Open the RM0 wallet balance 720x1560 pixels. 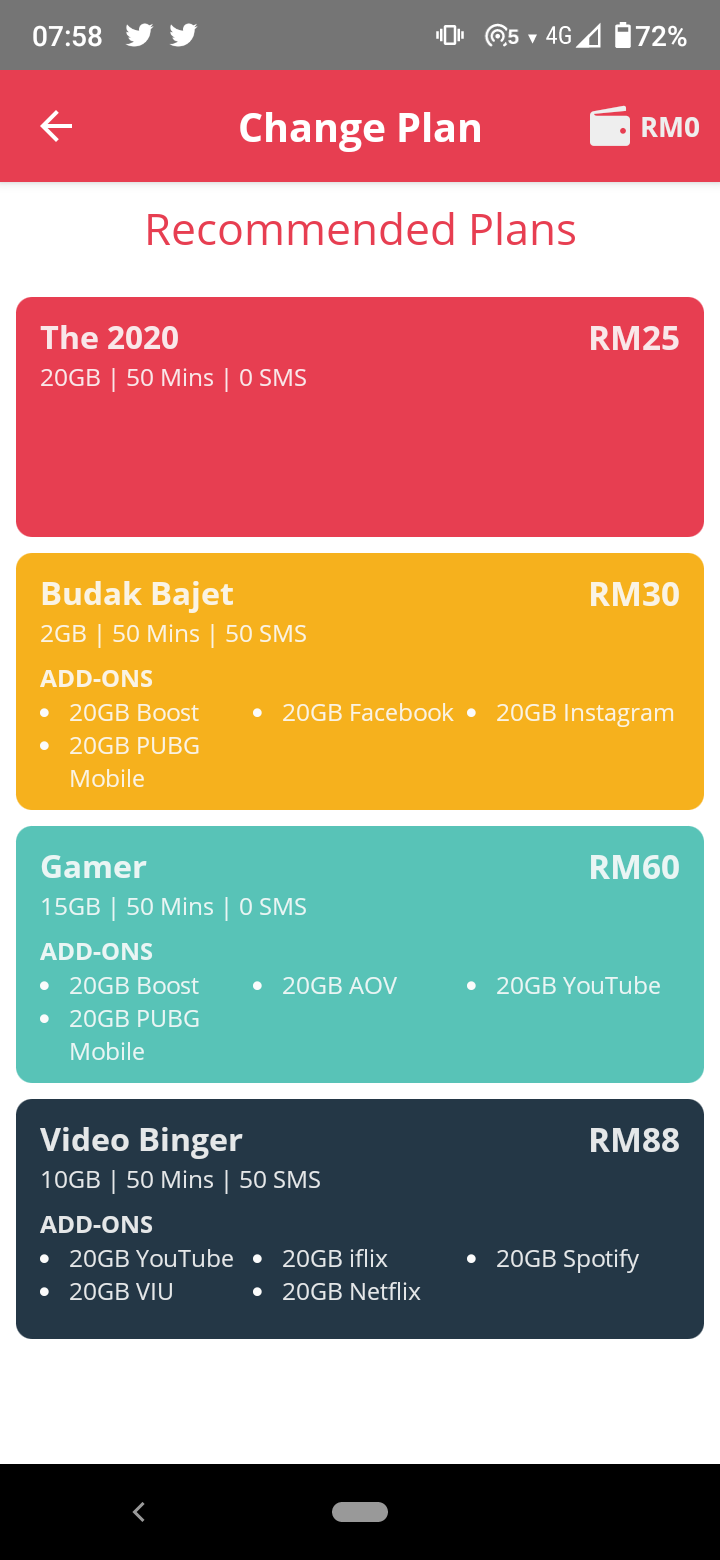pyautogui.click(x=644, y=127)
